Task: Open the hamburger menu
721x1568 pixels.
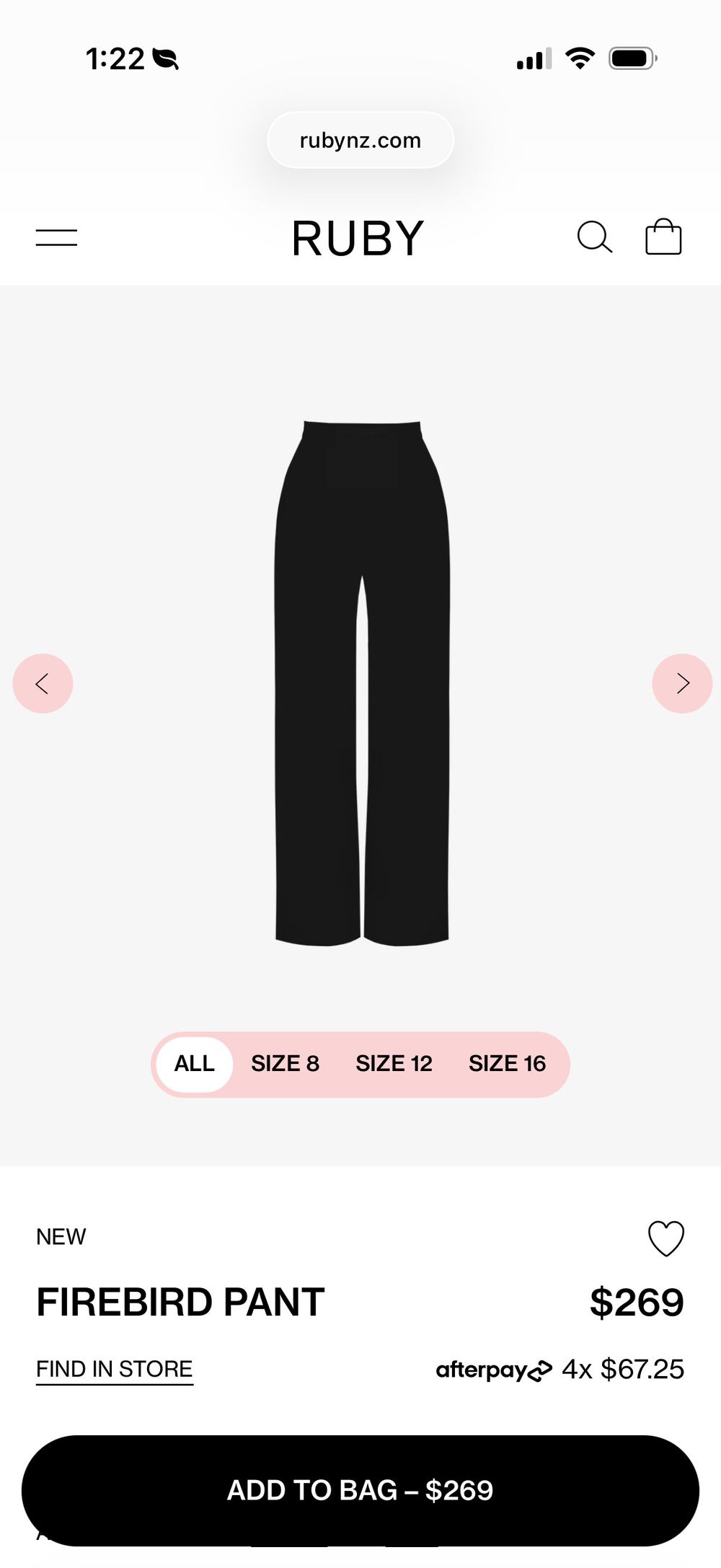Action: pyautogui.click(x=56, y=237)
